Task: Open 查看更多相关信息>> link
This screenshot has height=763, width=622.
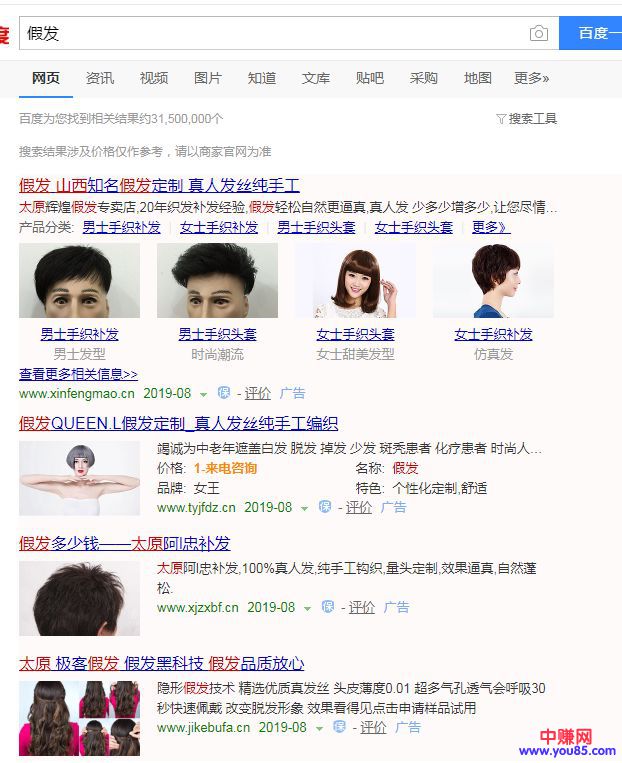Action: (78, 374)
